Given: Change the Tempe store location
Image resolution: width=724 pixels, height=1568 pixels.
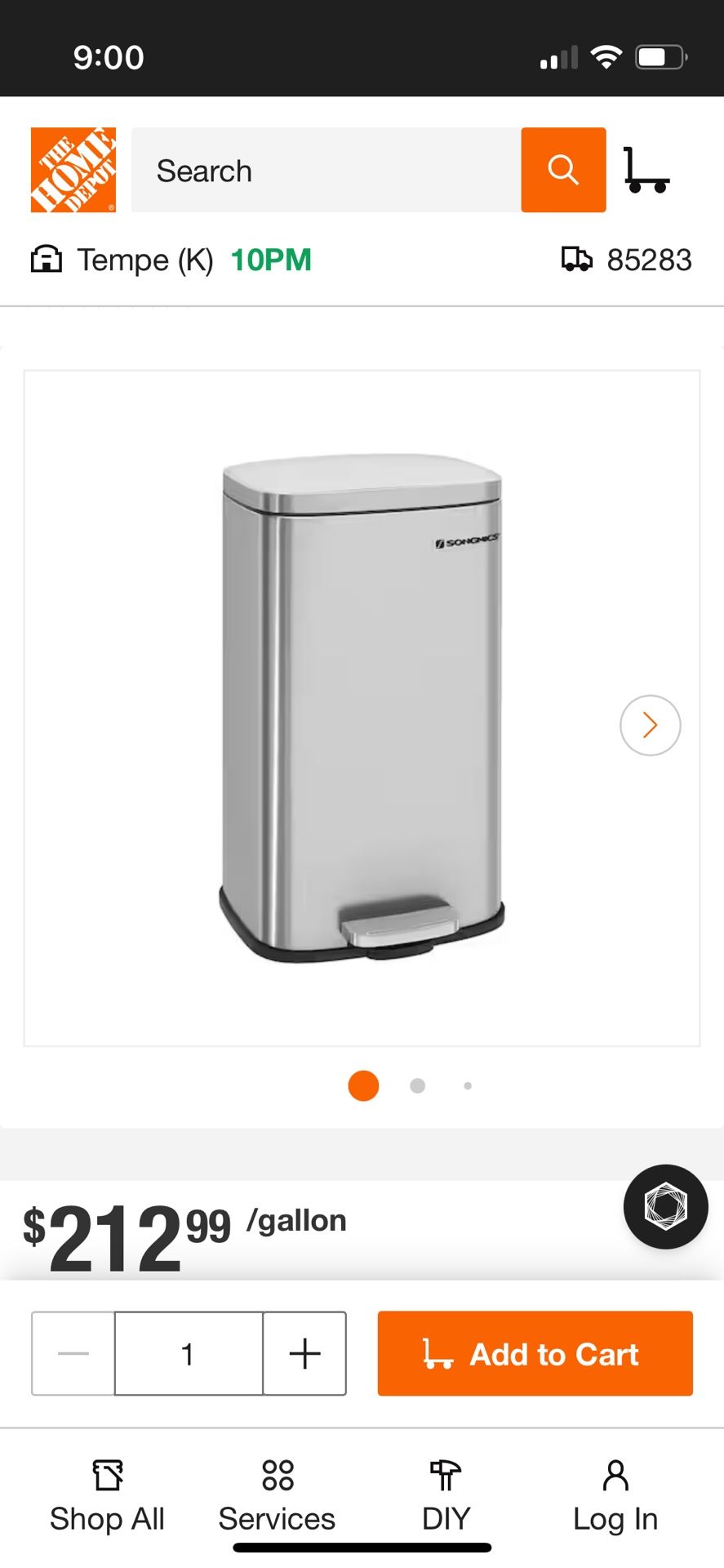Looking at the screenshot, I should [145, 261].
